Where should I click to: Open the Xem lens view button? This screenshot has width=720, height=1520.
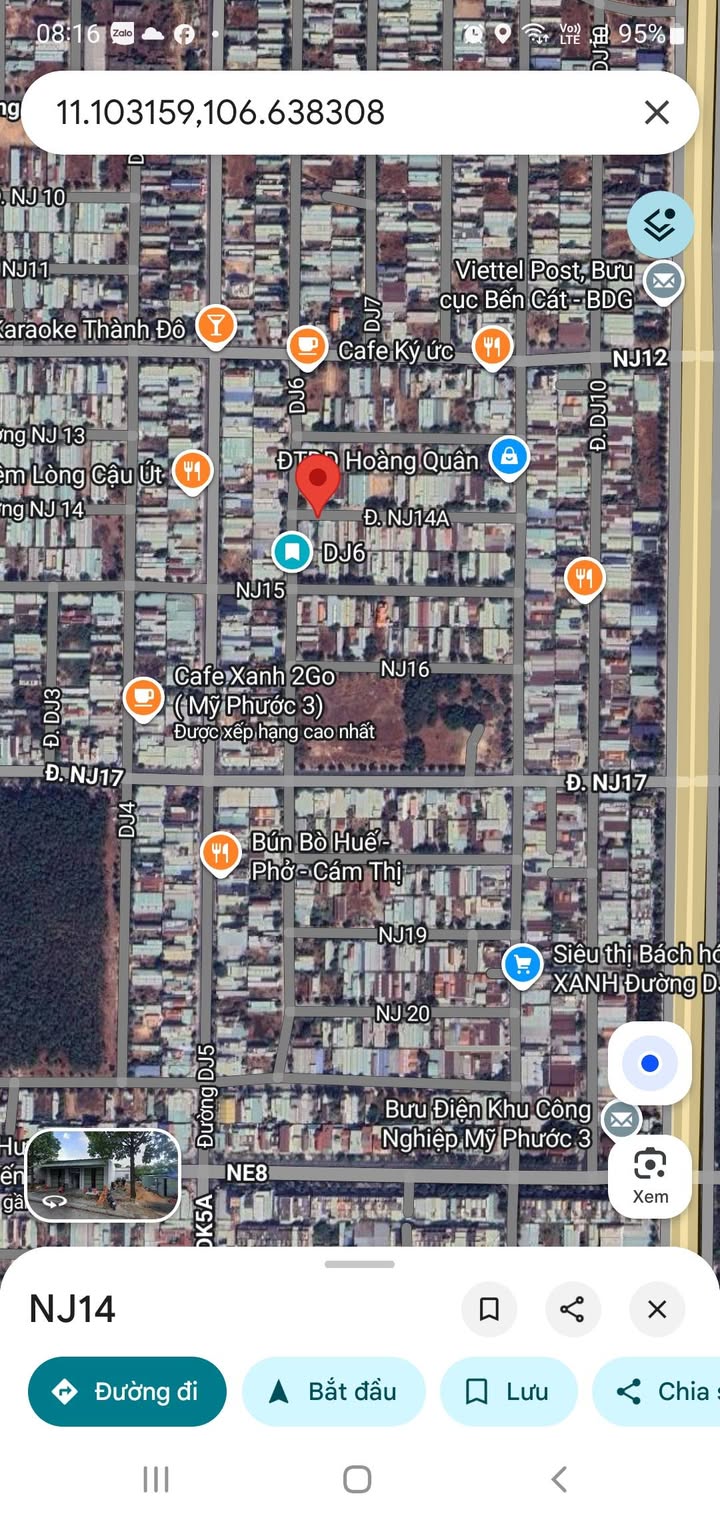point(650,1176)
